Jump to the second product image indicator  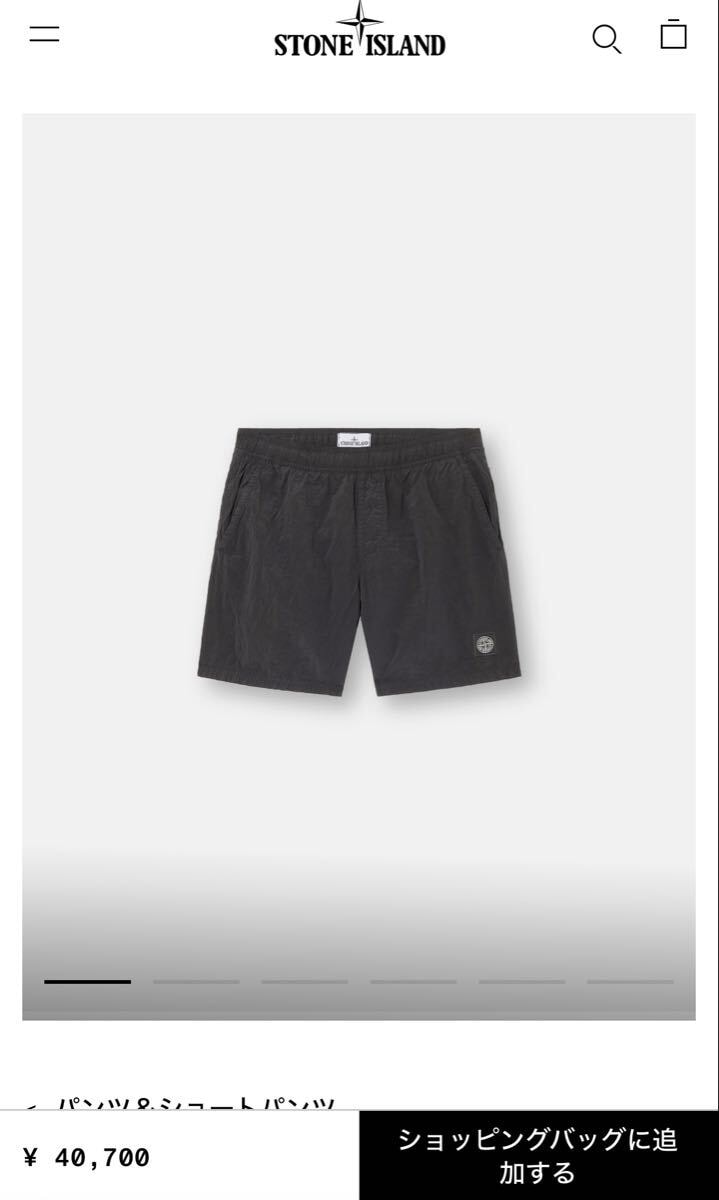[x=196, y=982]
